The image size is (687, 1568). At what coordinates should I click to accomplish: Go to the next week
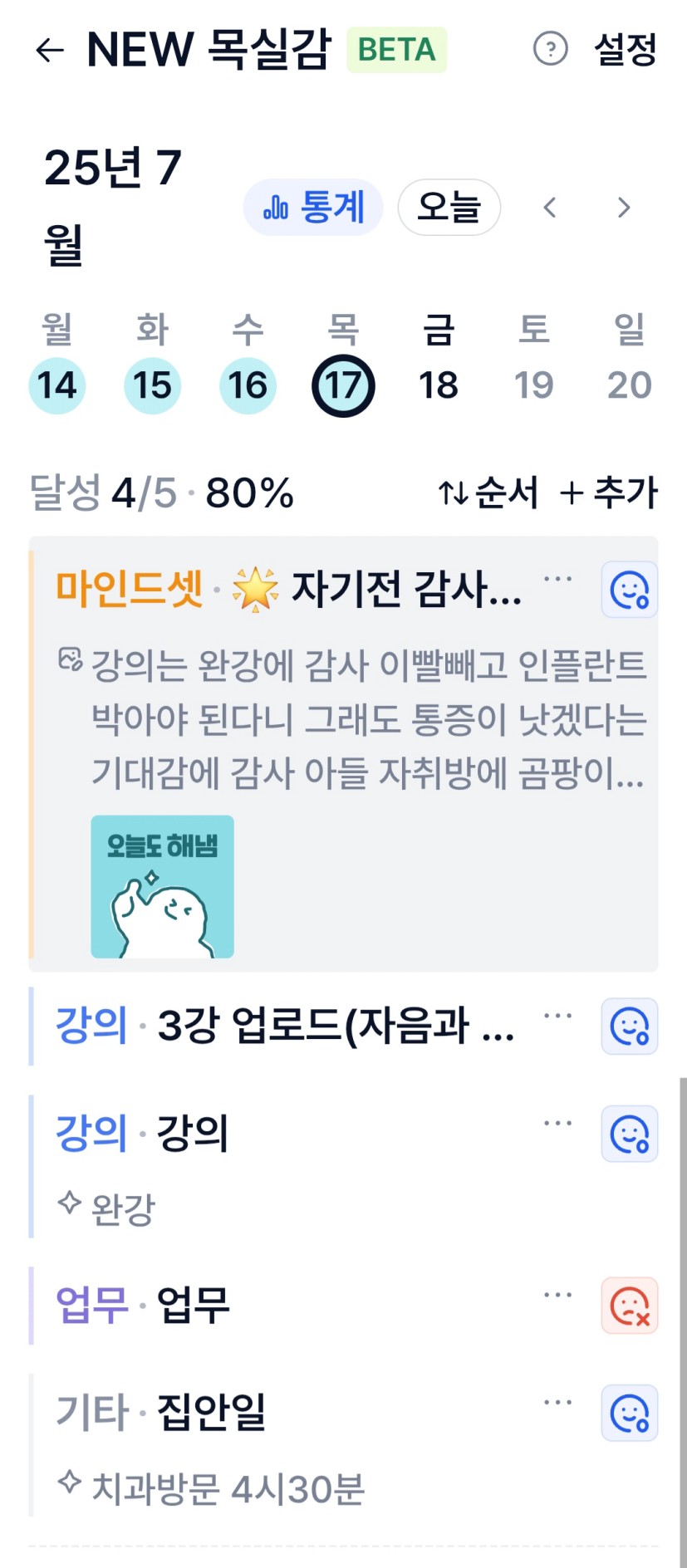(x=624, y=208)
